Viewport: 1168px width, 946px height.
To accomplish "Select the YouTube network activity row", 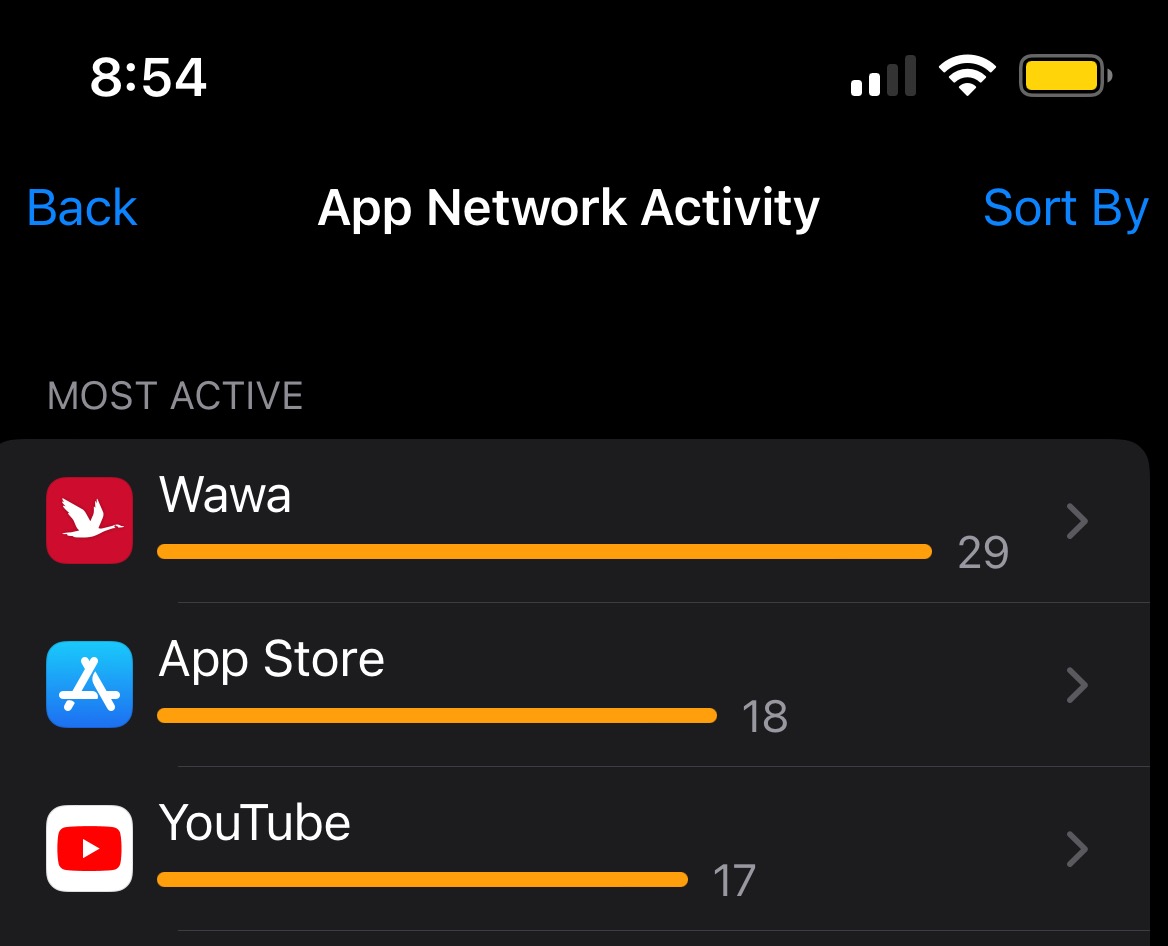I will [580, 850].
